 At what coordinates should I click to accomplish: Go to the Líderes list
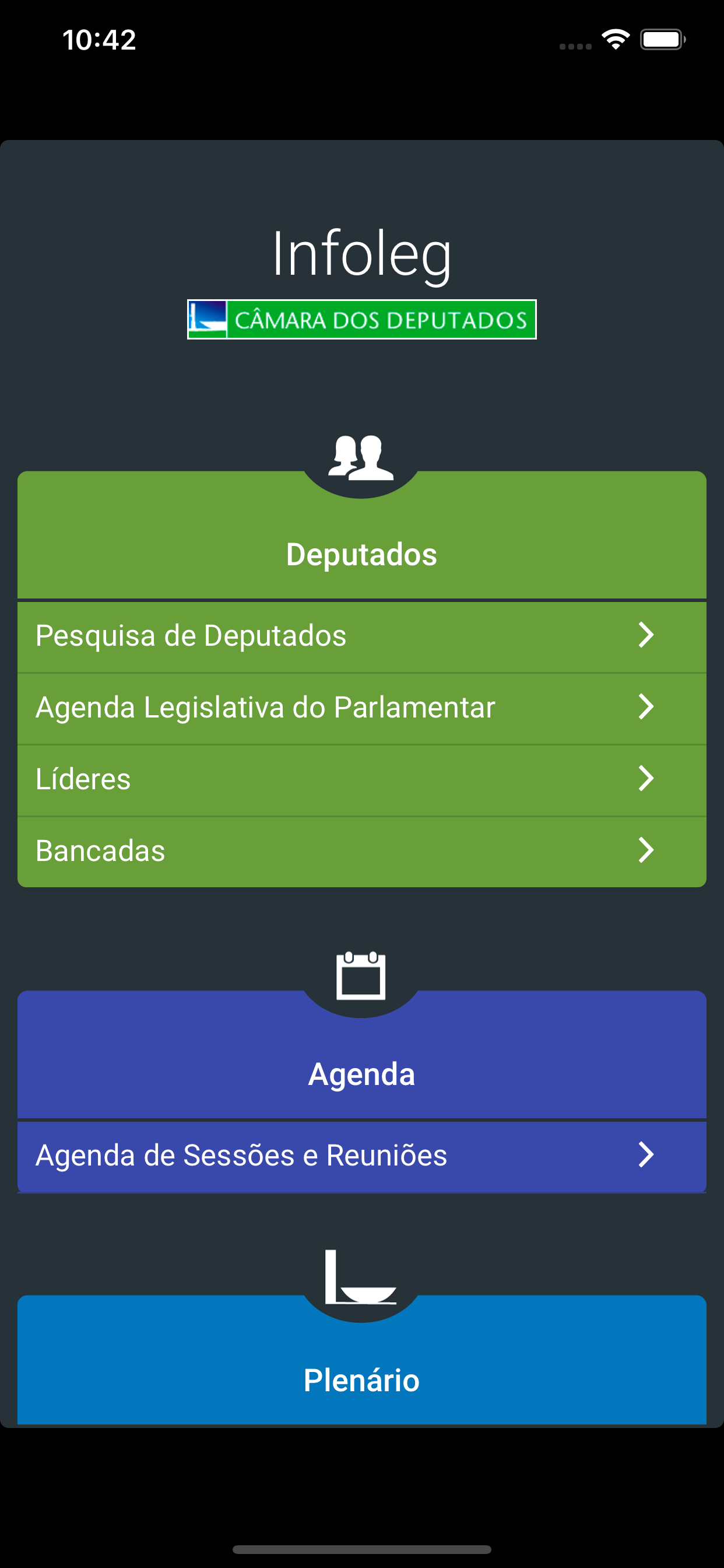(x=361, y=779)
